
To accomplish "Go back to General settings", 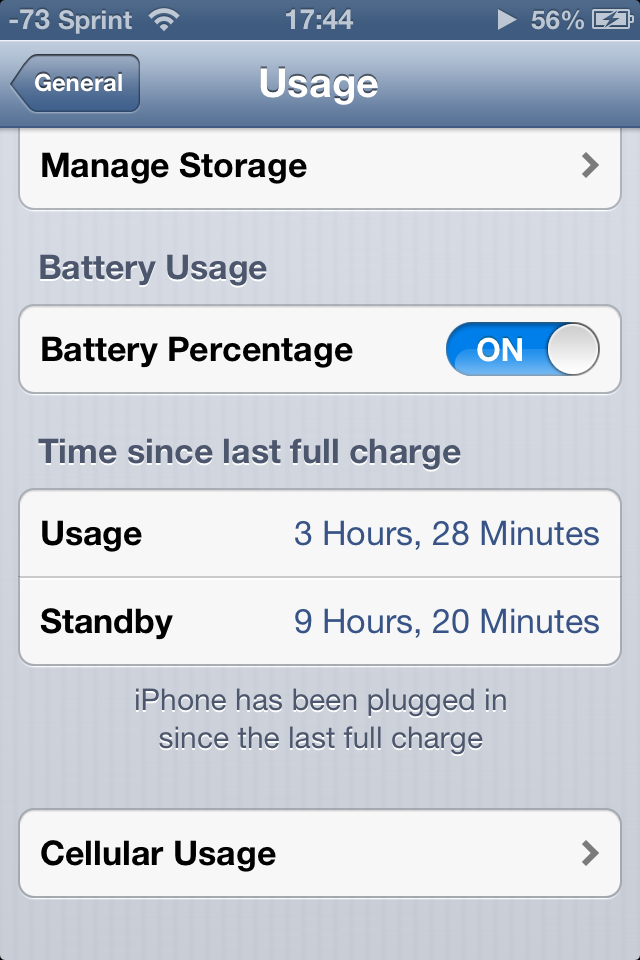I will click(x=76, y=84).
